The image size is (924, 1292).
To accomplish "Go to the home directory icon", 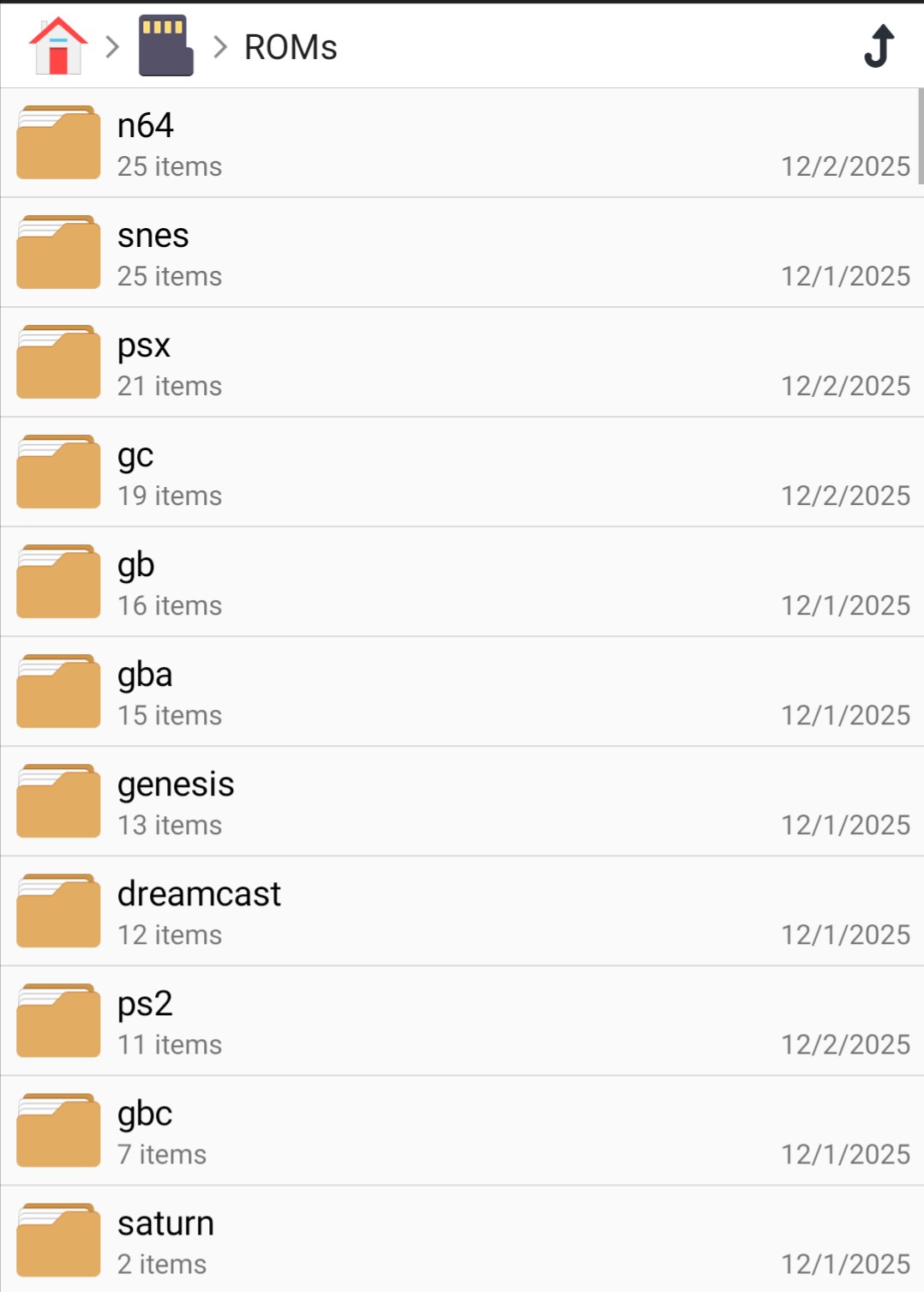I will tap(58, 46).
